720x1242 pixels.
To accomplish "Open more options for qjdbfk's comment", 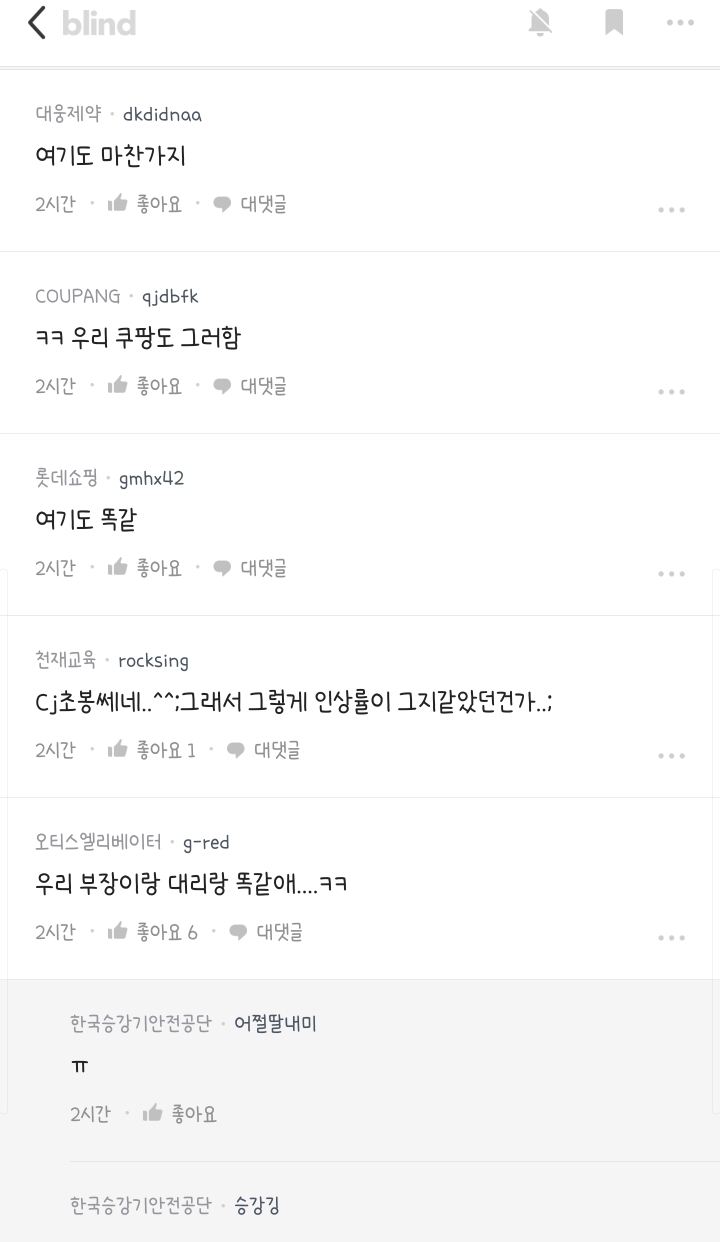I will pyautogui.click(x=671, y=392).
